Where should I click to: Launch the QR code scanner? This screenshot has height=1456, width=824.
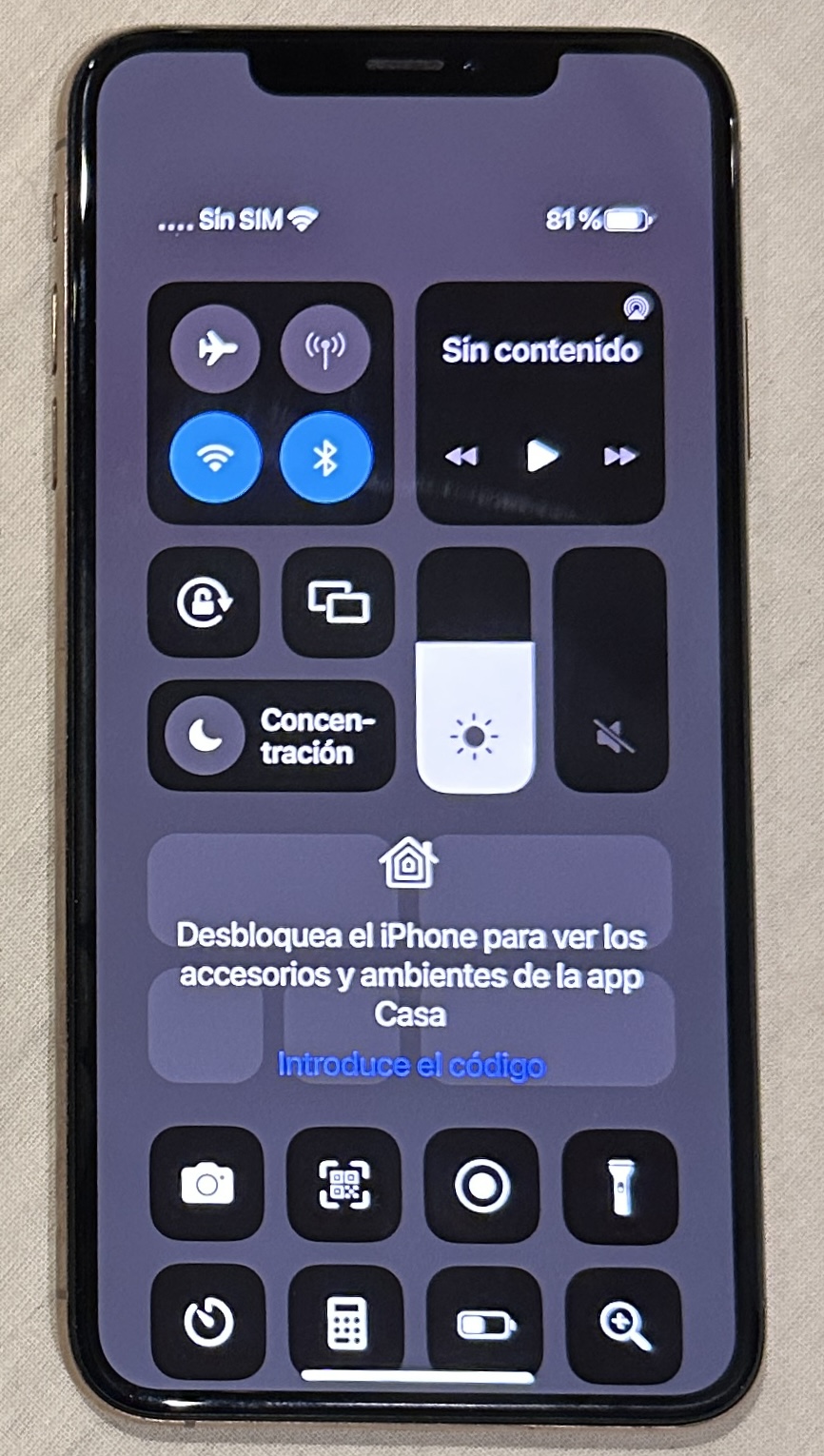(344, 1185)
